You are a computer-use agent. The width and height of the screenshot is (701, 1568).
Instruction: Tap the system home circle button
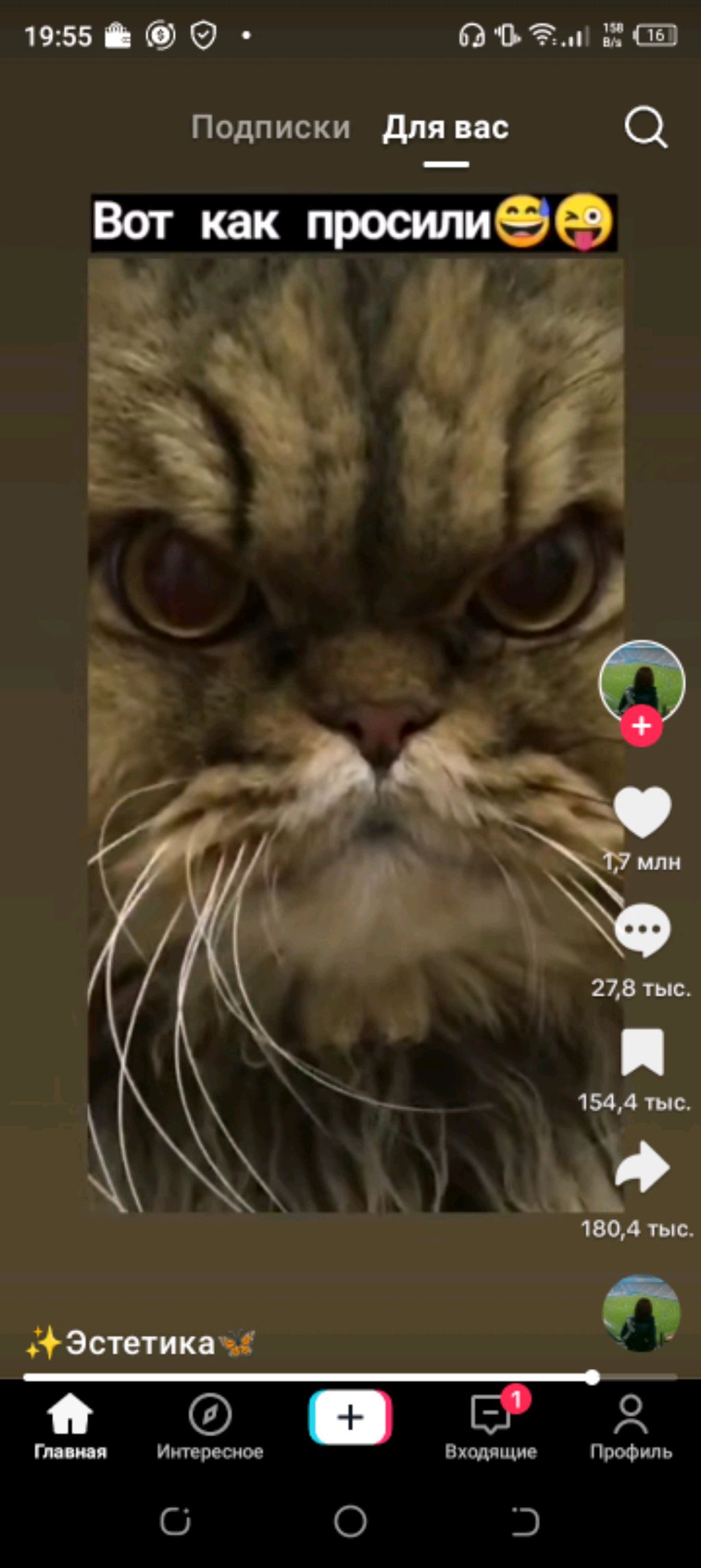pyautogui.click(x=350, y=1521)
